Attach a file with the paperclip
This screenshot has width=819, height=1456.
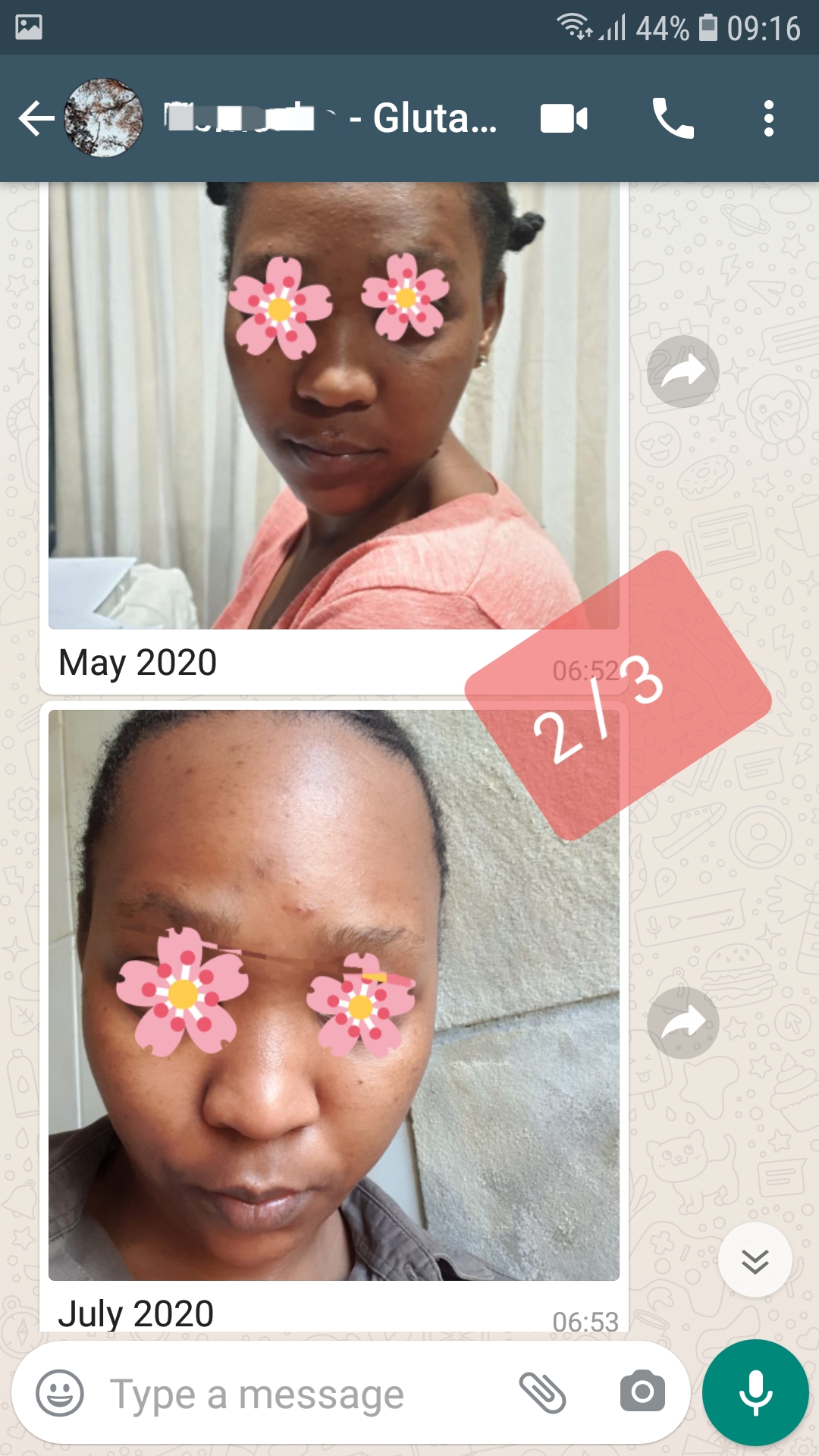pos(542,1393)
